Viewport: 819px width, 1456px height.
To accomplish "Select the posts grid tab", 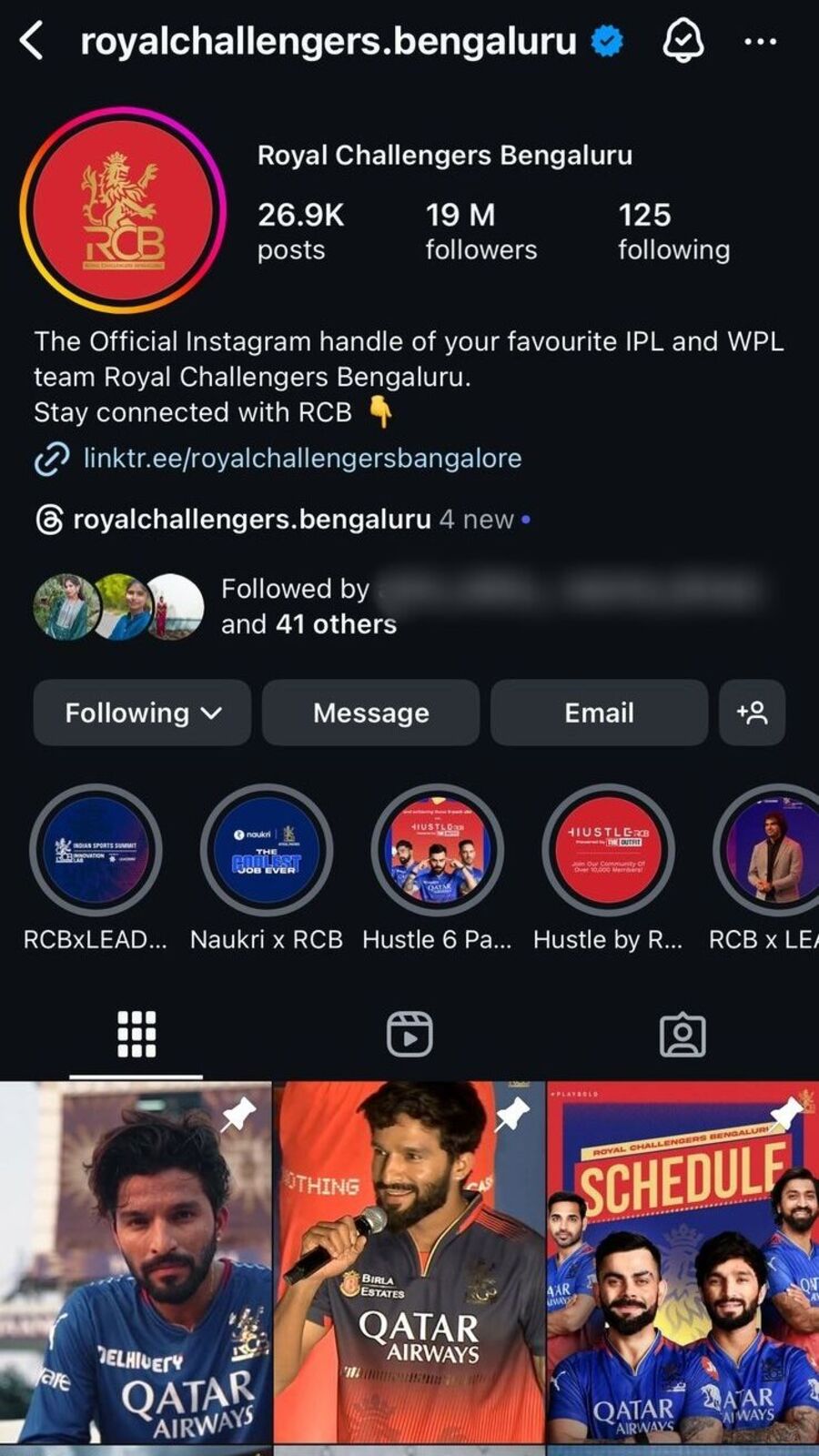I will click(136, 1035).
